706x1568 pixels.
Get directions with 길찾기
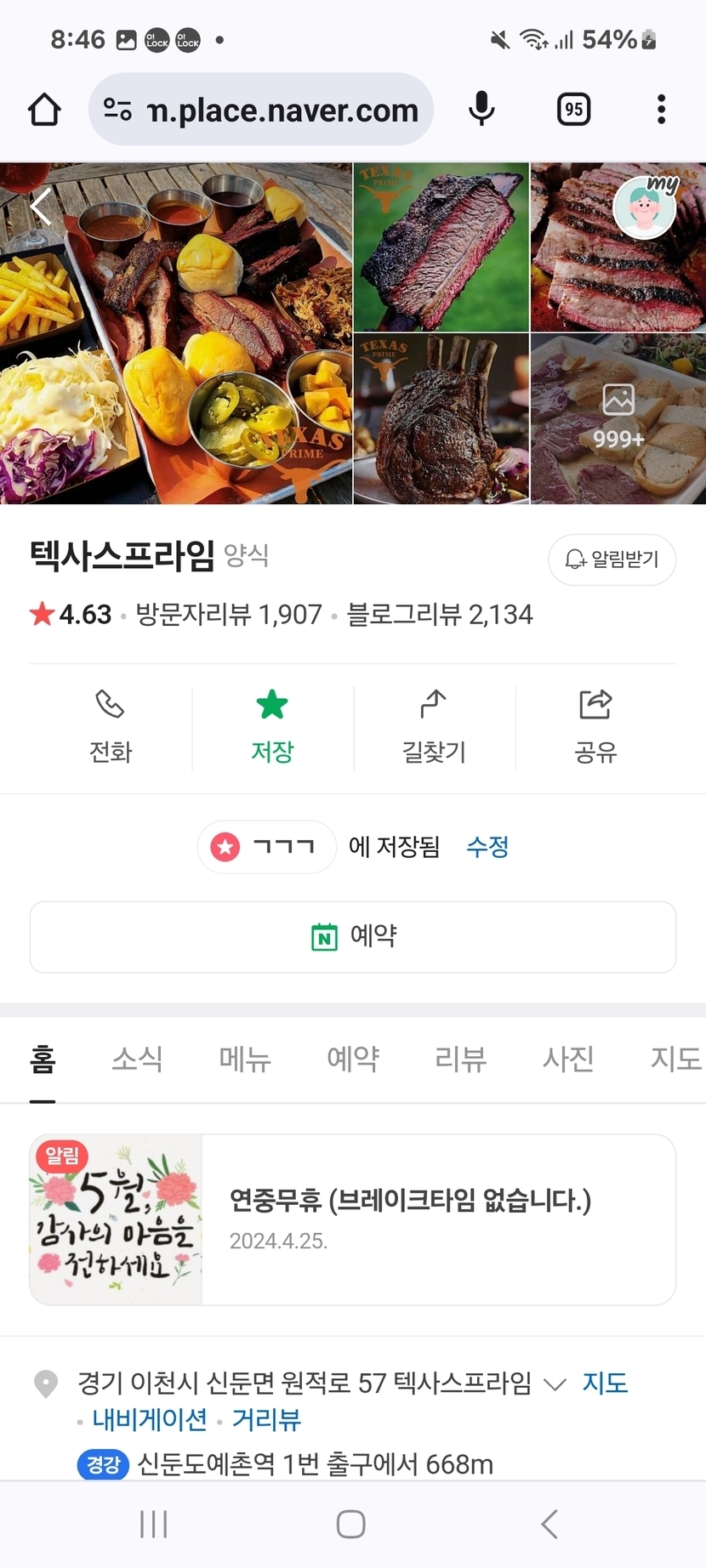click(434, 727)
